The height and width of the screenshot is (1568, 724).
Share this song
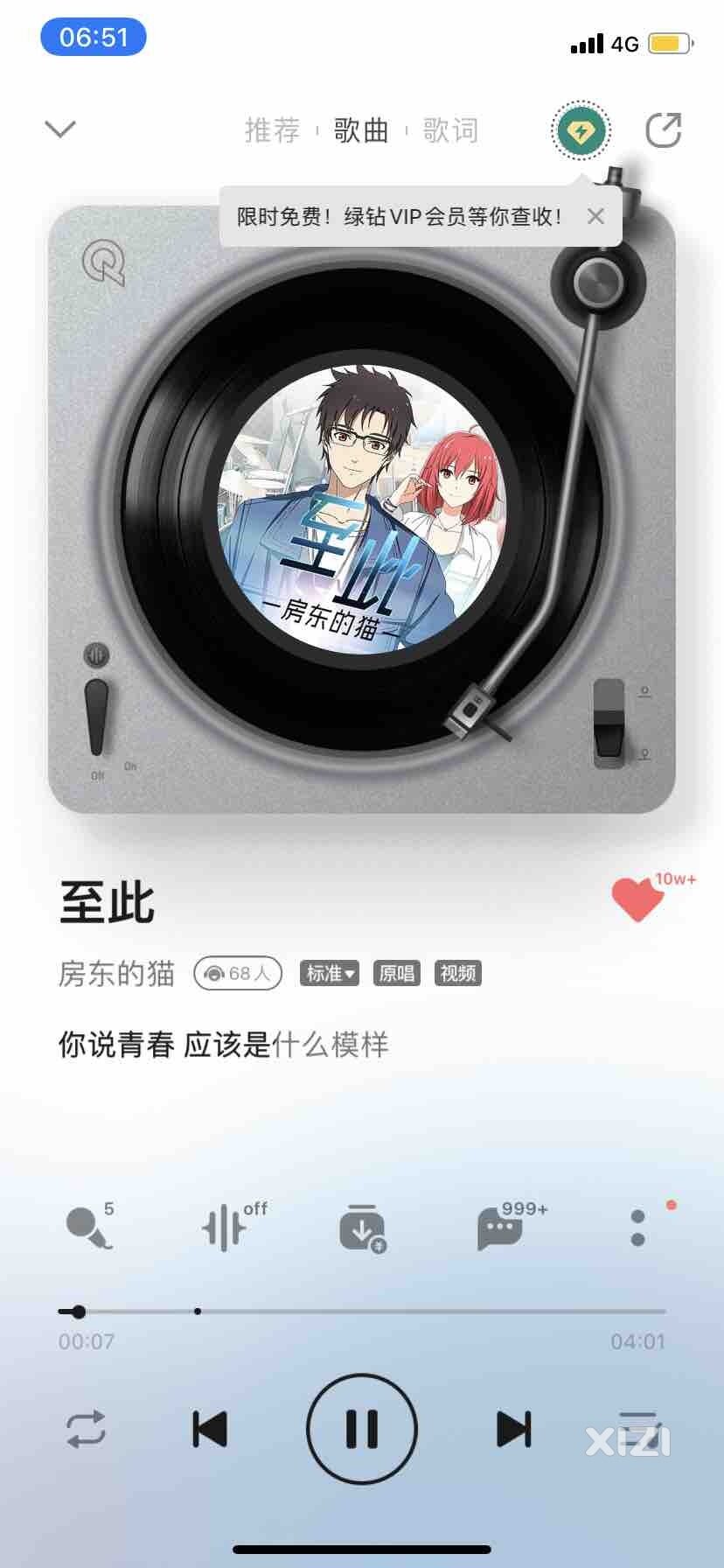point(663,131)
